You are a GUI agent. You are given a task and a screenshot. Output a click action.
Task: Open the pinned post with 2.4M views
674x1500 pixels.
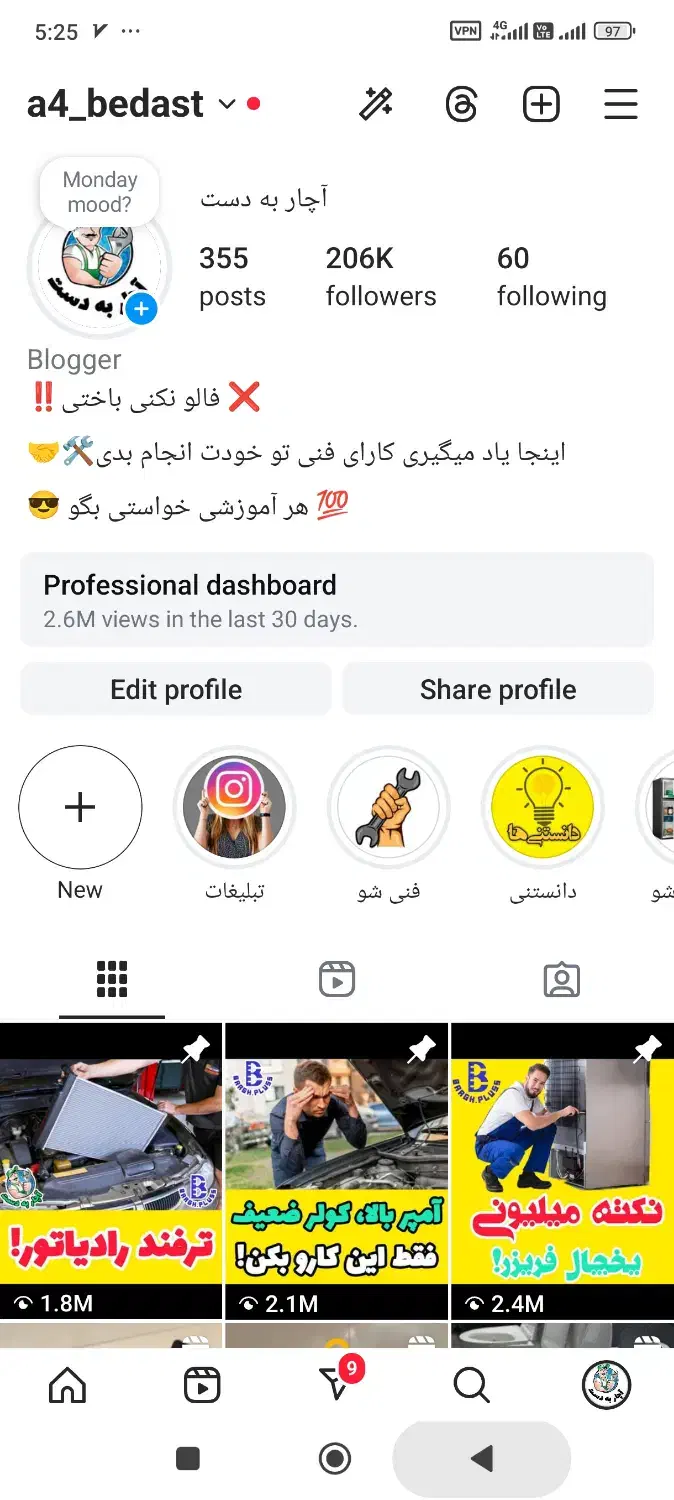tap(562, 1170)
